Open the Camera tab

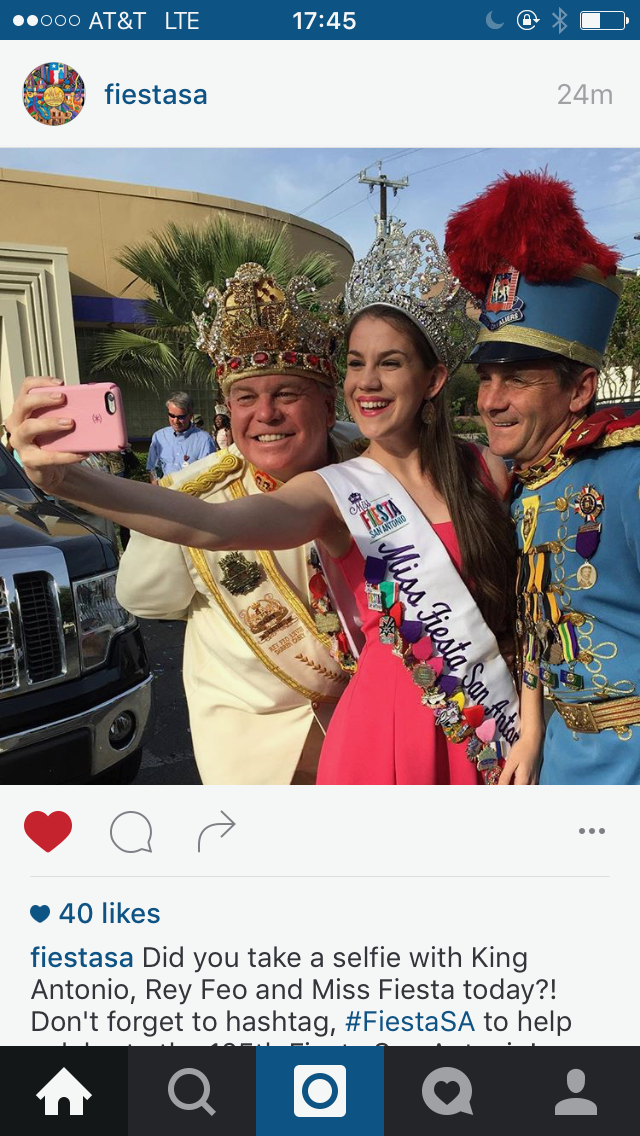(320, 1091)
